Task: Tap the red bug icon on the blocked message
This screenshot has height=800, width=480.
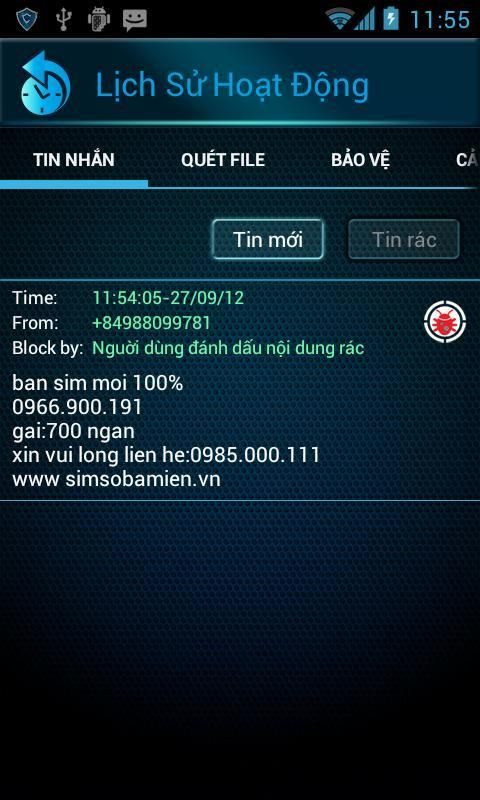Action: (445, 322)
